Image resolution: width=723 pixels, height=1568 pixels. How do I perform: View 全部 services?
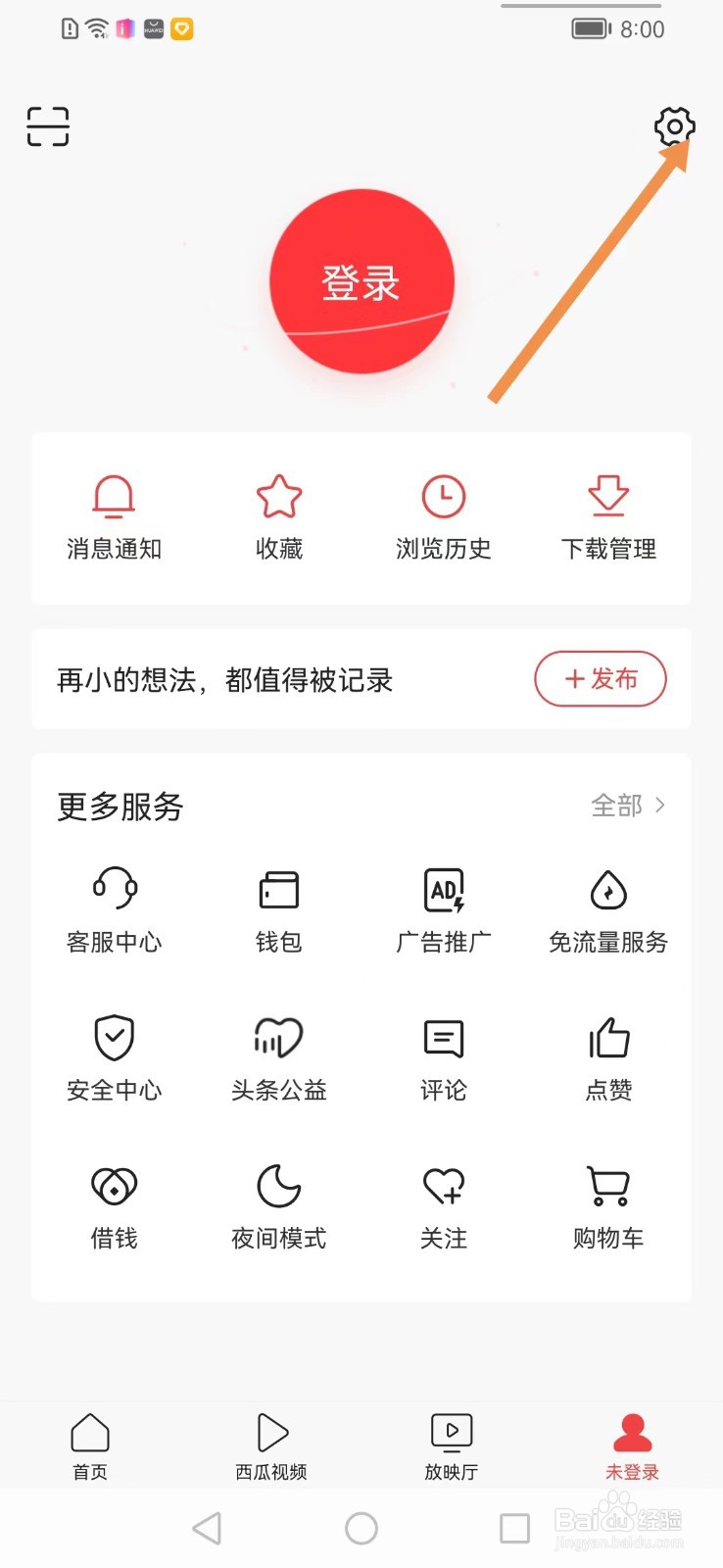click(x=628, y=806)
